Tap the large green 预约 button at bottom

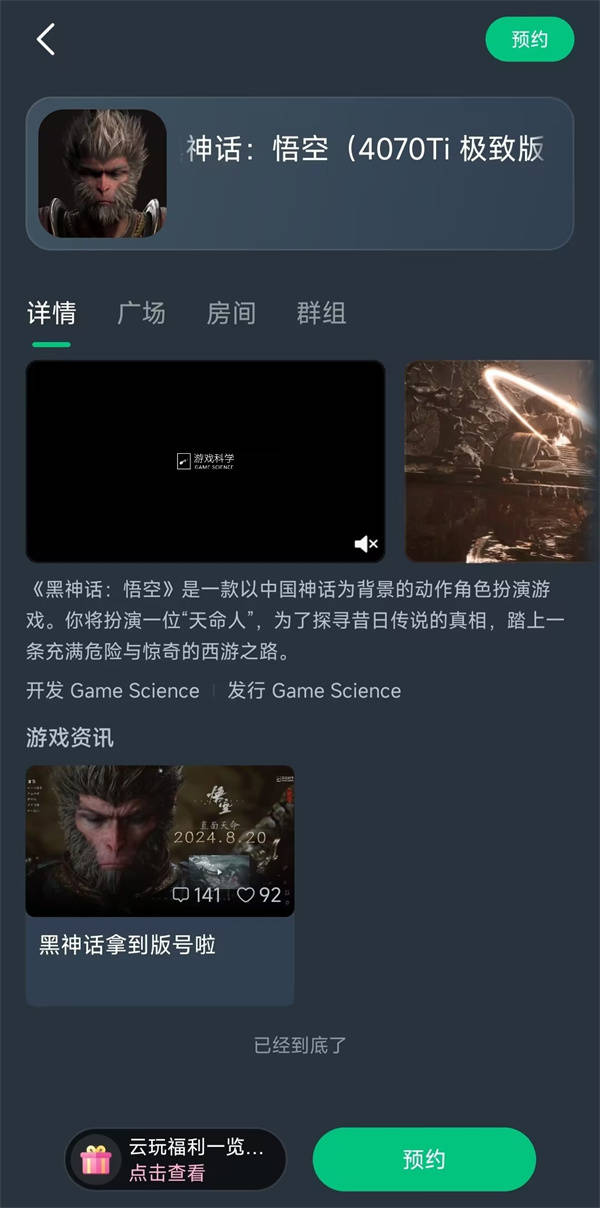pyautogui.click(x=424, y=1160)
